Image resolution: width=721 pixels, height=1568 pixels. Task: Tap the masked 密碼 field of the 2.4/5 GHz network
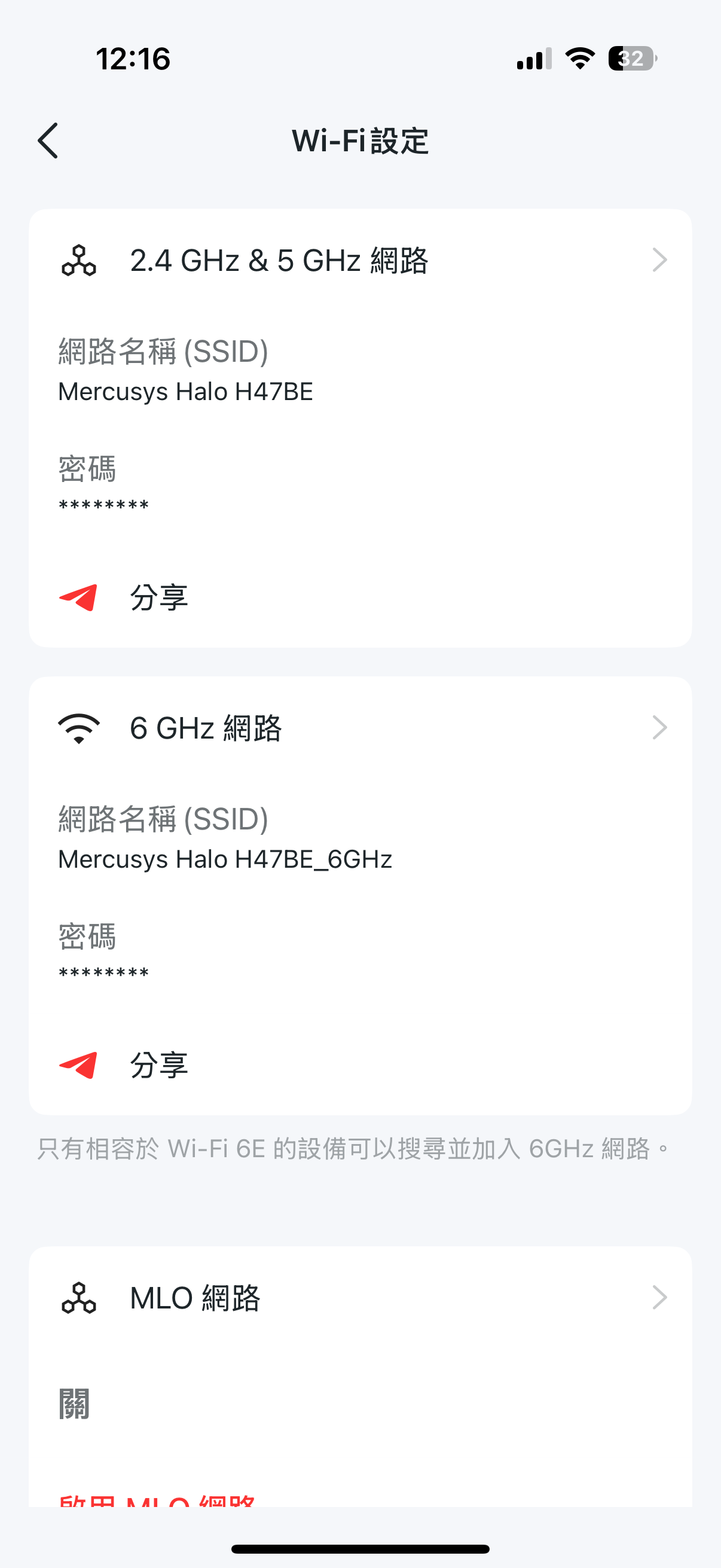point(104,504)
